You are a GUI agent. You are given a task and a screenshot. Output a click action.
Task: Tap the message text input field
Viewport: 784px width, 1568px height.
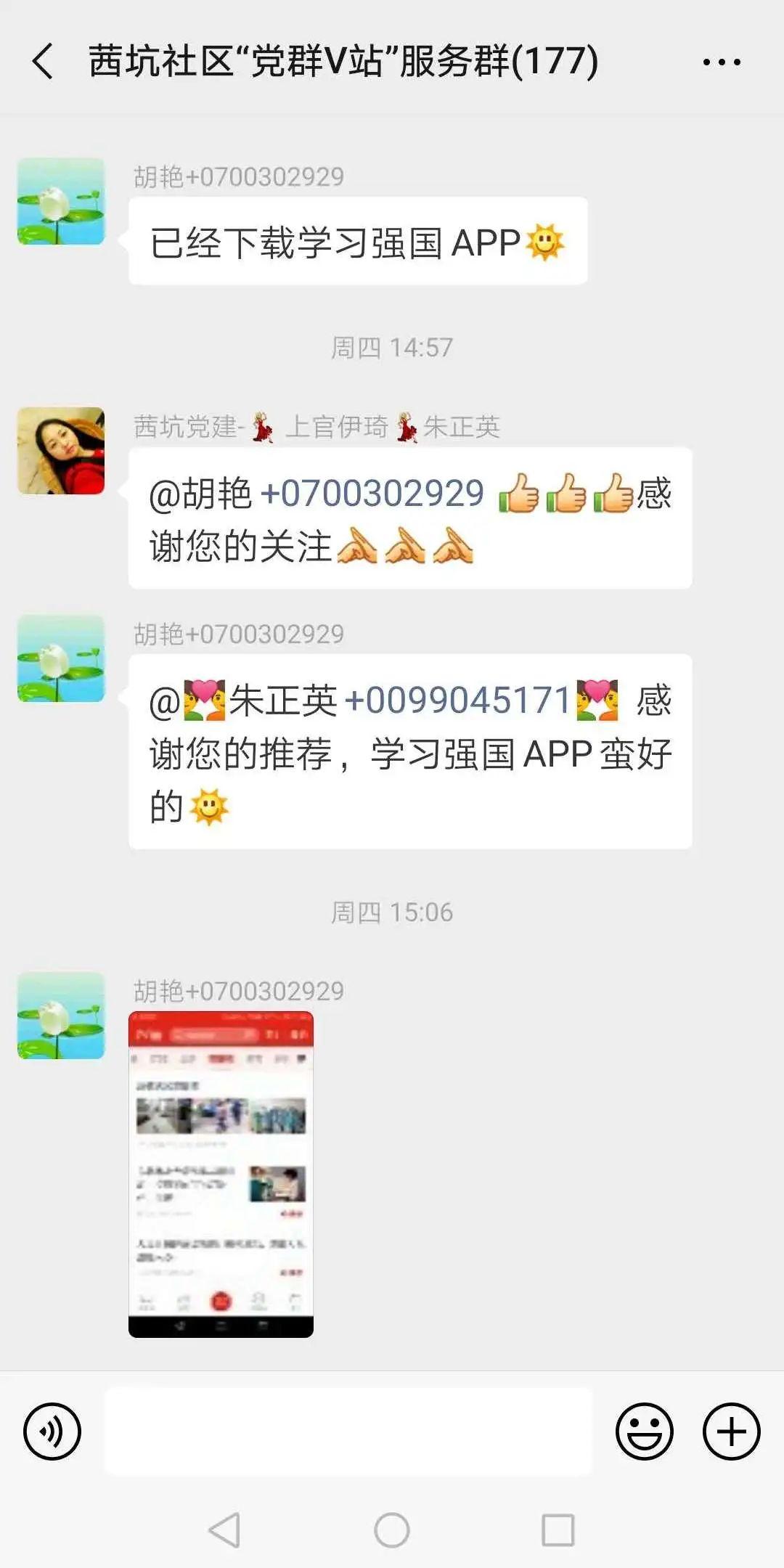pos(348,1432)
